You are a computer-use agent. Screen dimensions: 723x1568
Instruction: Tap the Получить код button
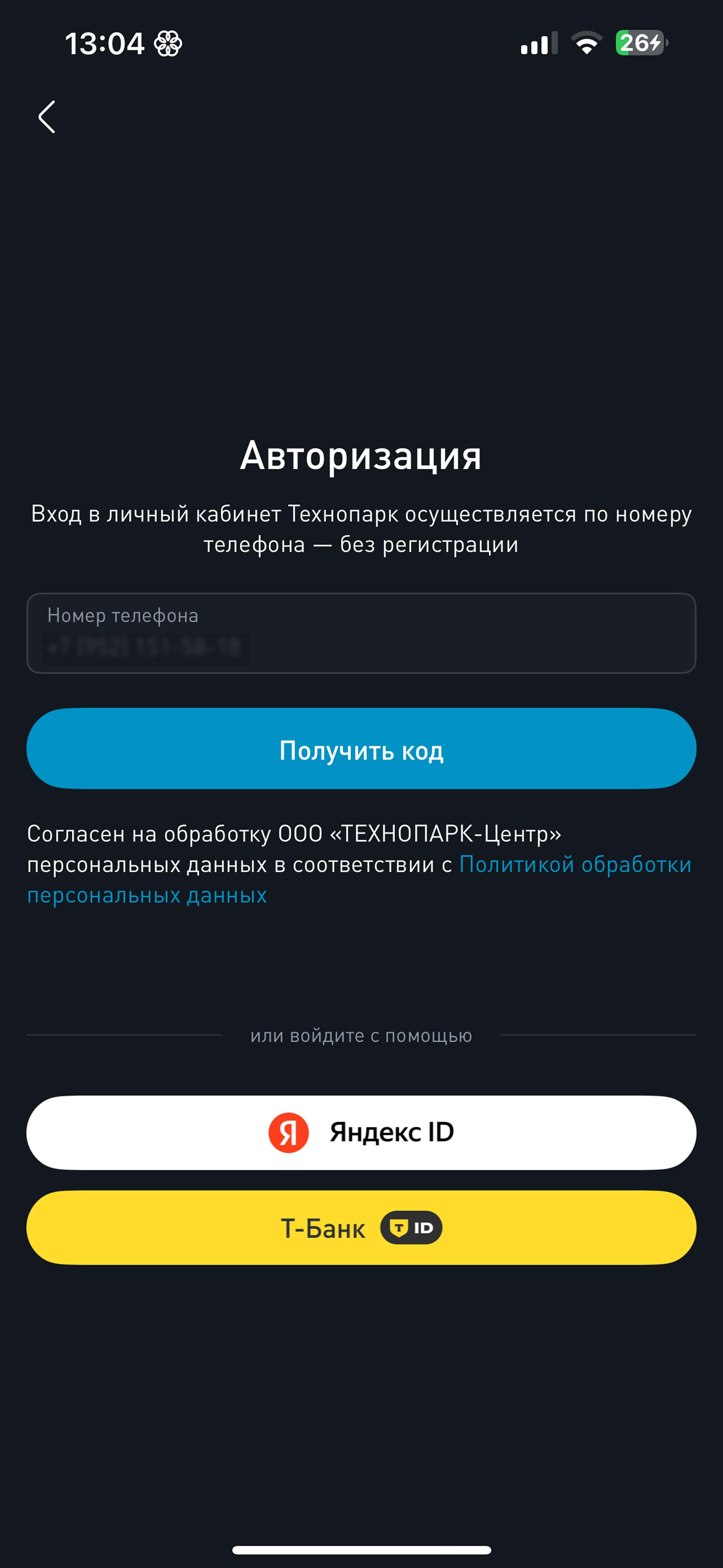coord(361,749)
